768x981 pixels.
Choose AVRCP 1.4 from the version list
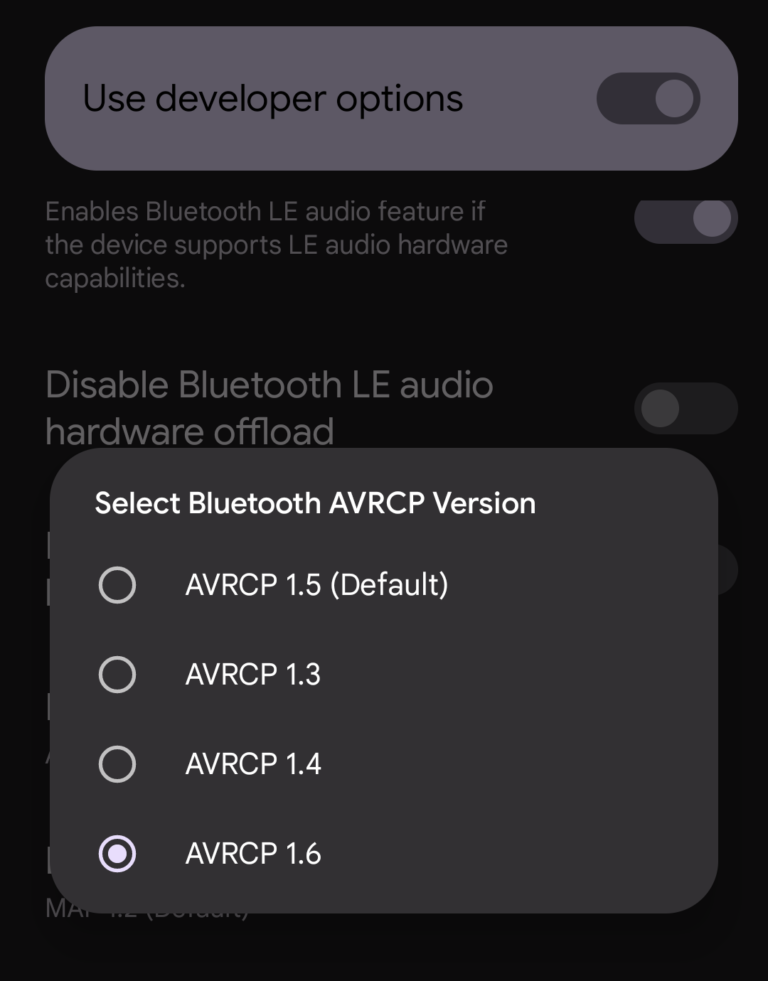point(117,764)
